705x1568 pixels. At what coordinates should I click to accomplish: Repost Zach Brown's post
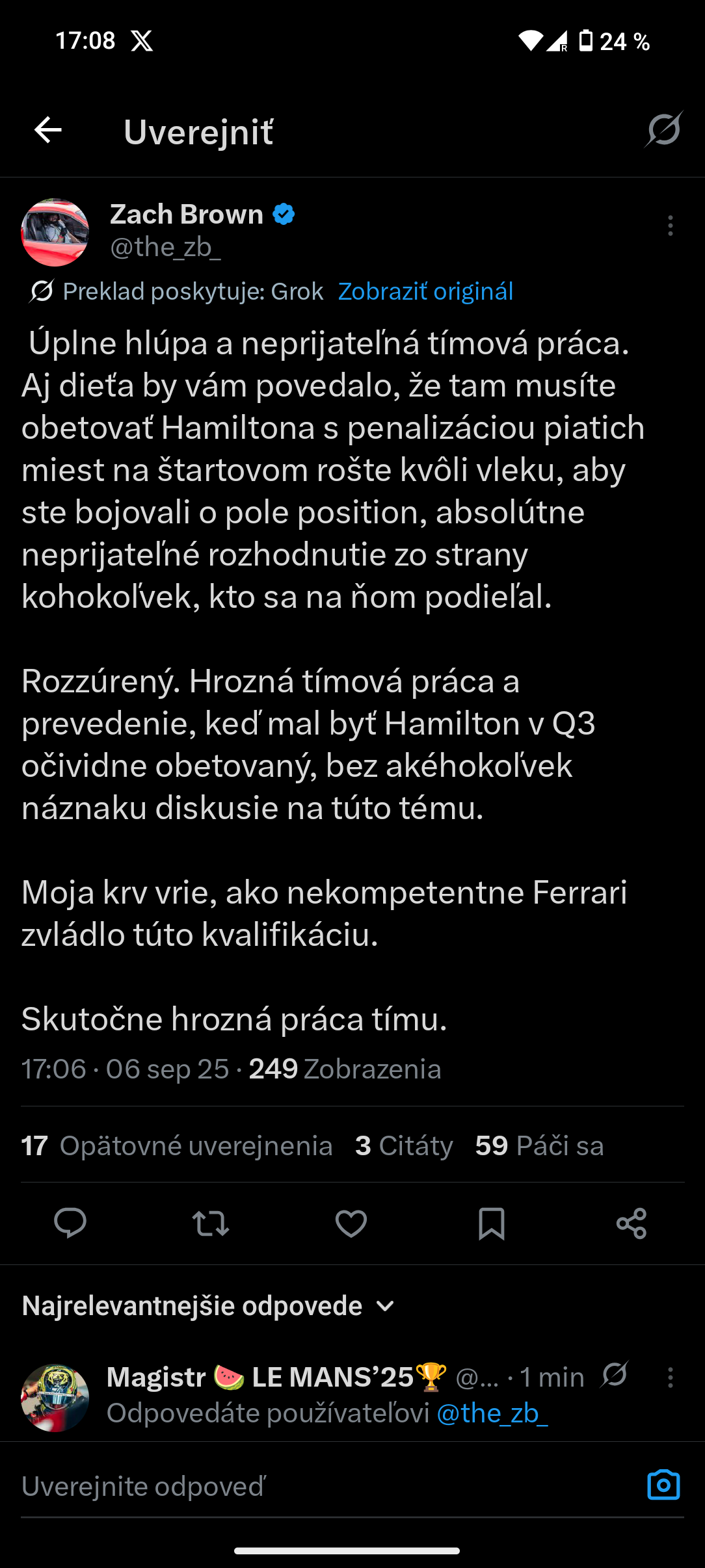211,1223
